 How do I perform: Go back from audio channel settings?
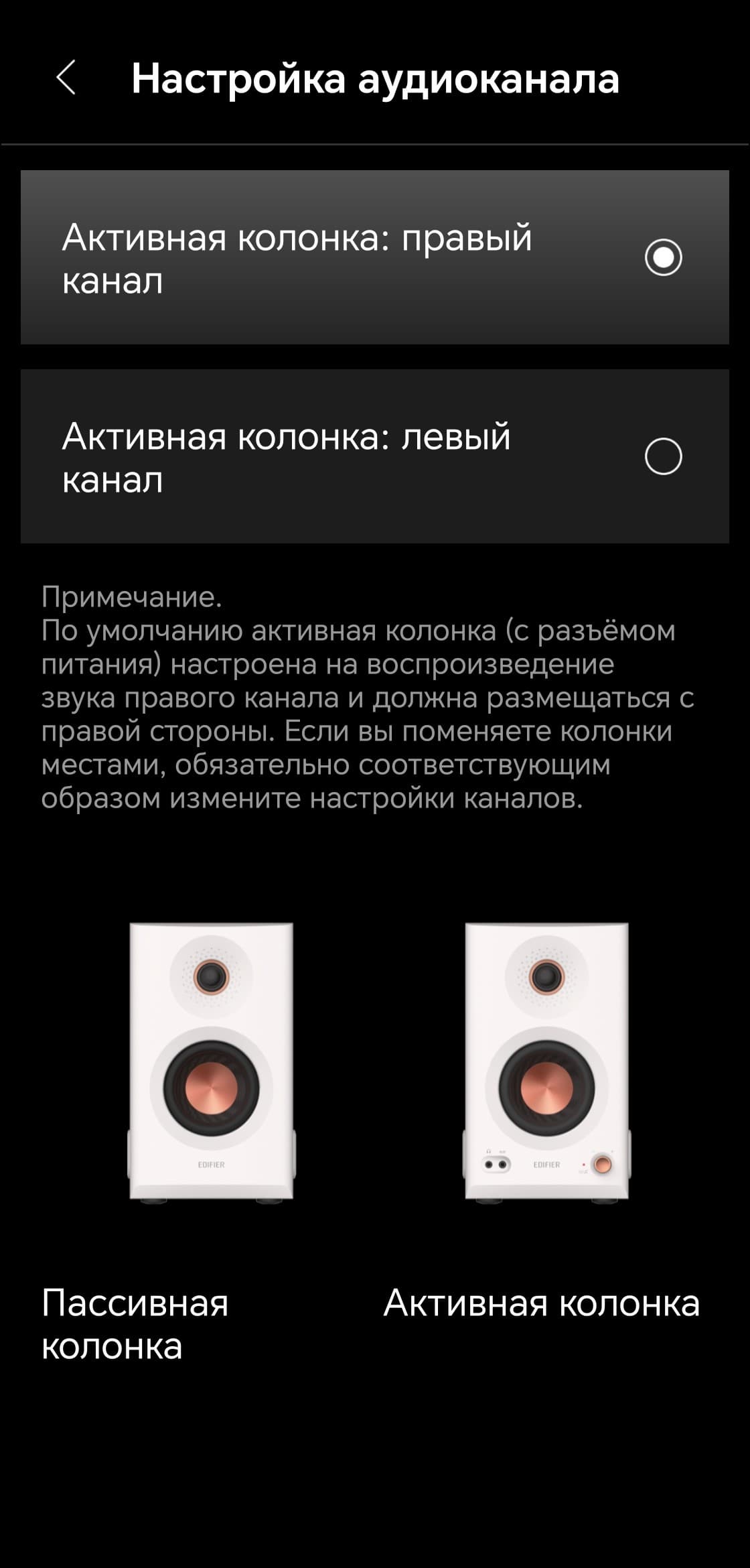point(66,78)
